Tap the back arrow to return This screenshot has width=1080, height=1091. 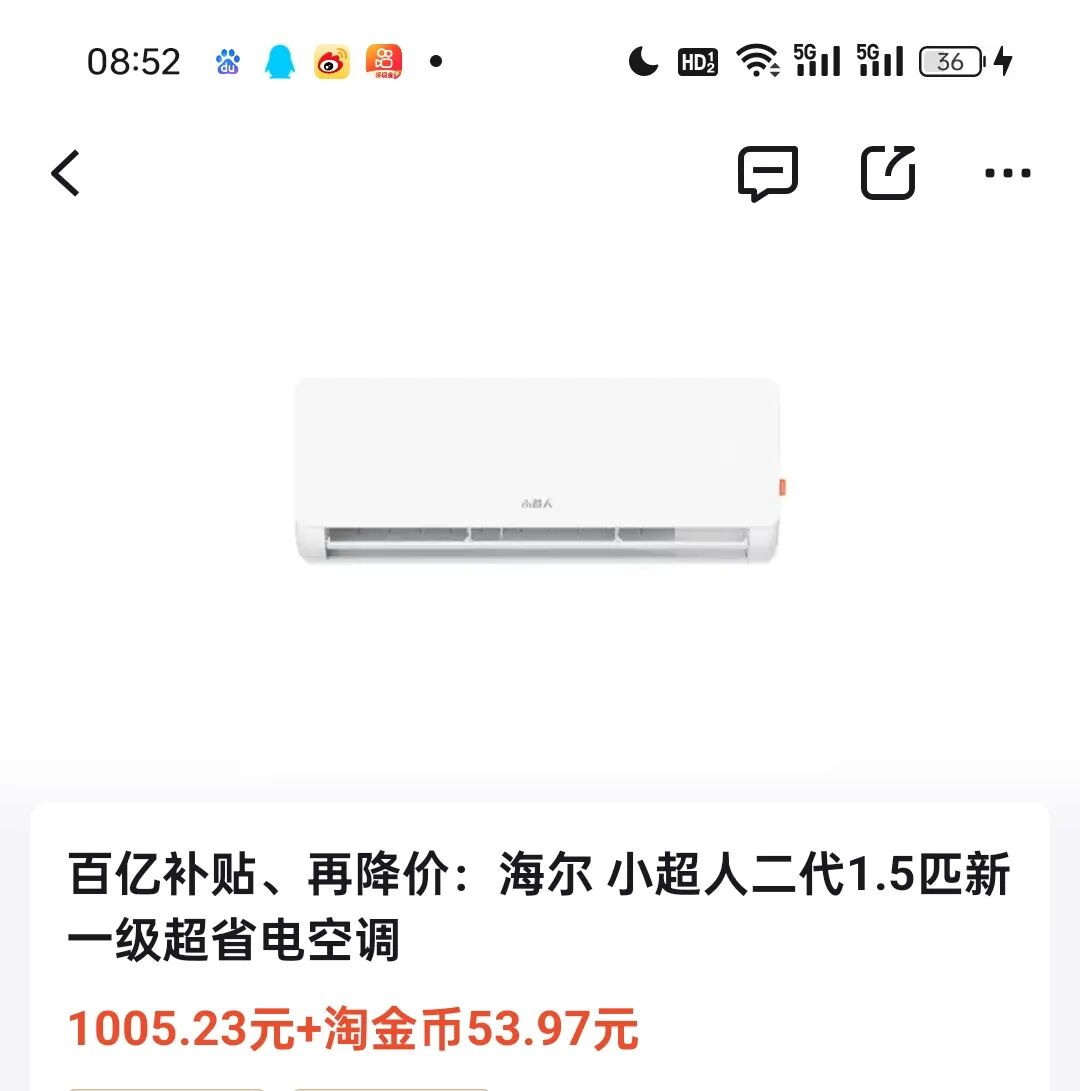(x=64, y=172)
